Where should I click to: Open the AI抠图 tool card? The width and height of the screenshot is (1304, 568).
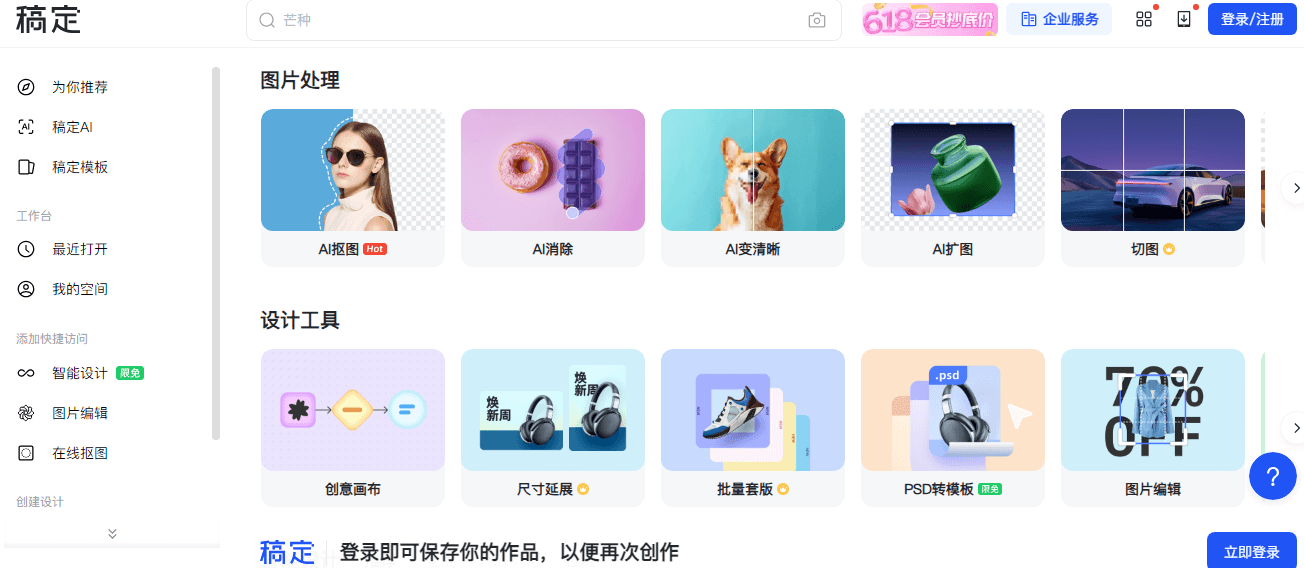352,187
